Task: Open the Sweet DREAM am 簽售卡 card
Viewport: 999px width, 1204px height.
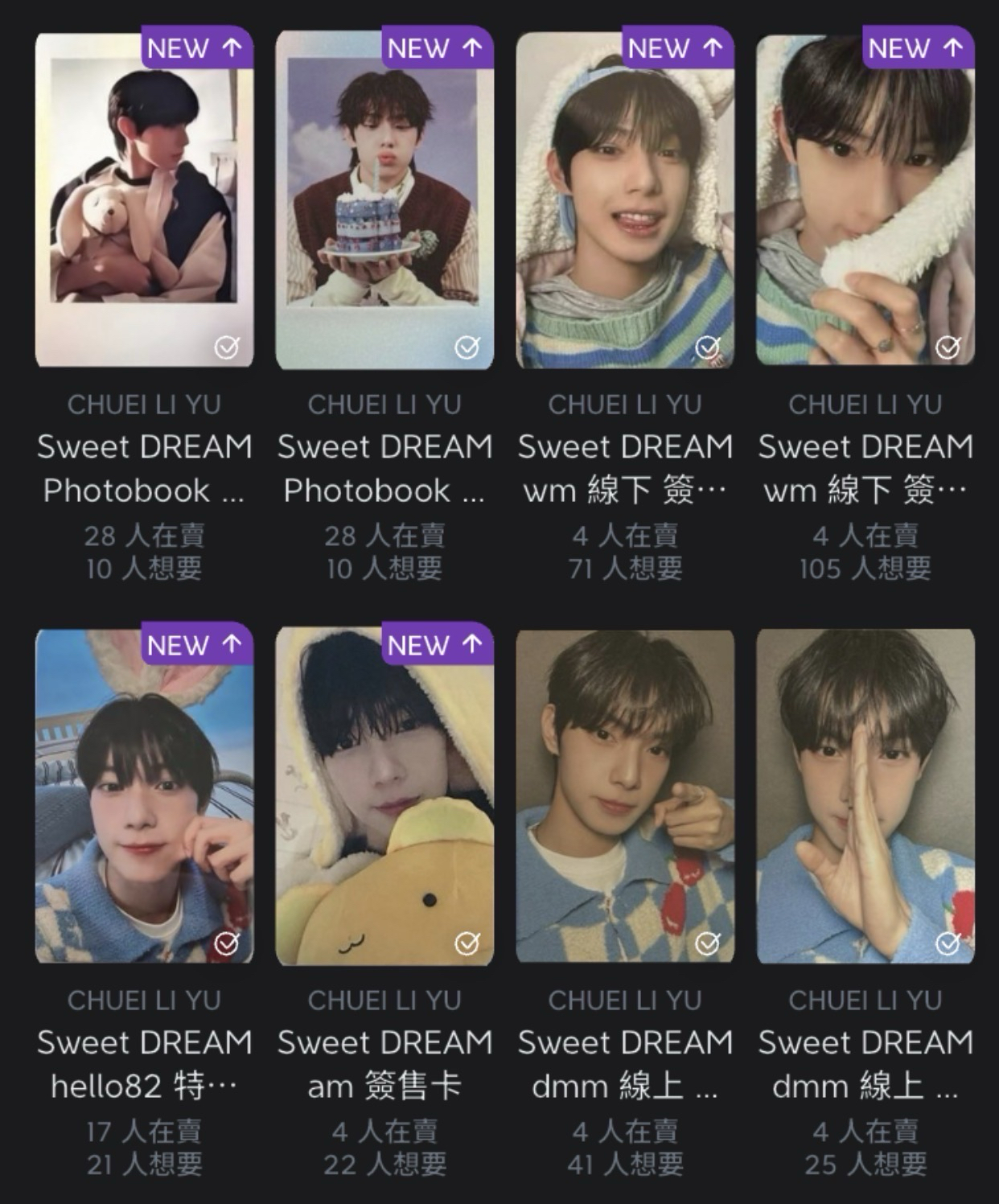Action: pyautogui.click(x=384, y=796)
